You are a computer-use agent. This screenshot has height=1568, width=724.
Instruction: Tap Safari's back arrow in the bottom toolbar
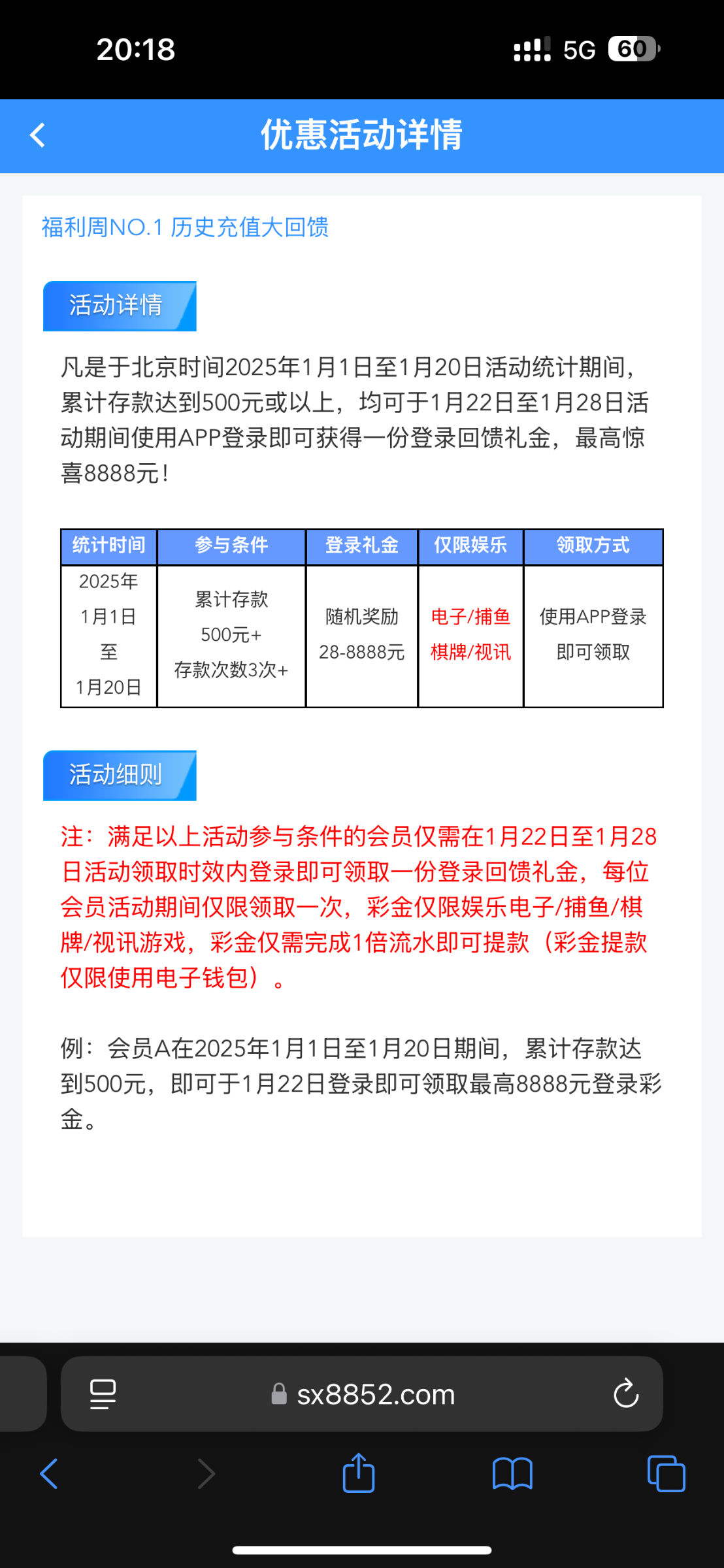click(x=49, y=1474)
